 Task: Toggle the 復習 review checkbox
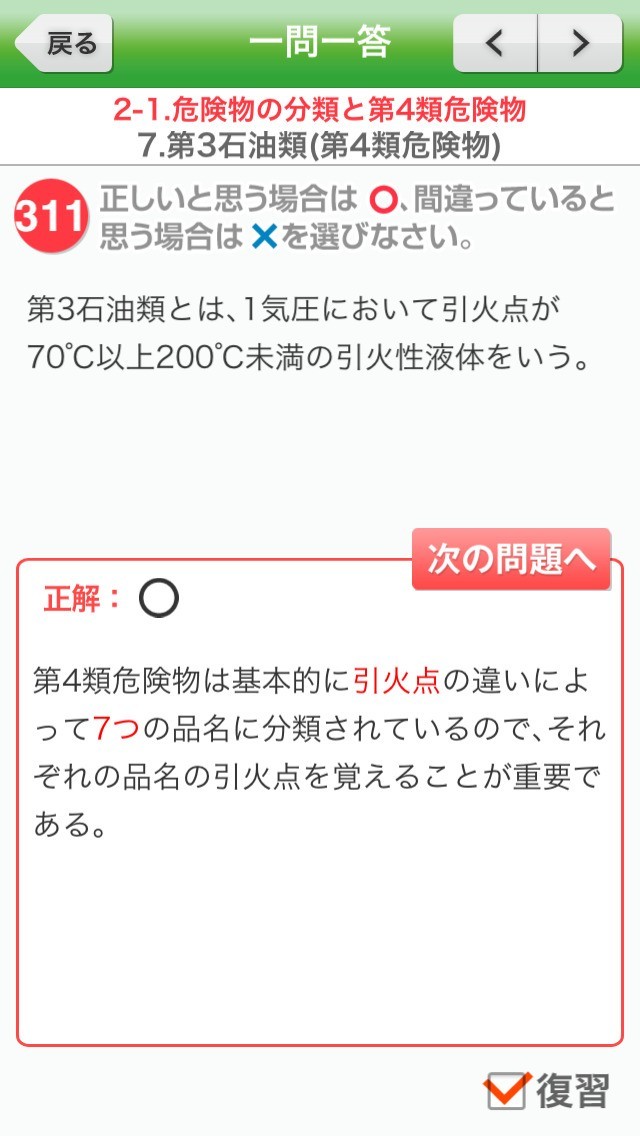point(507,1089)
